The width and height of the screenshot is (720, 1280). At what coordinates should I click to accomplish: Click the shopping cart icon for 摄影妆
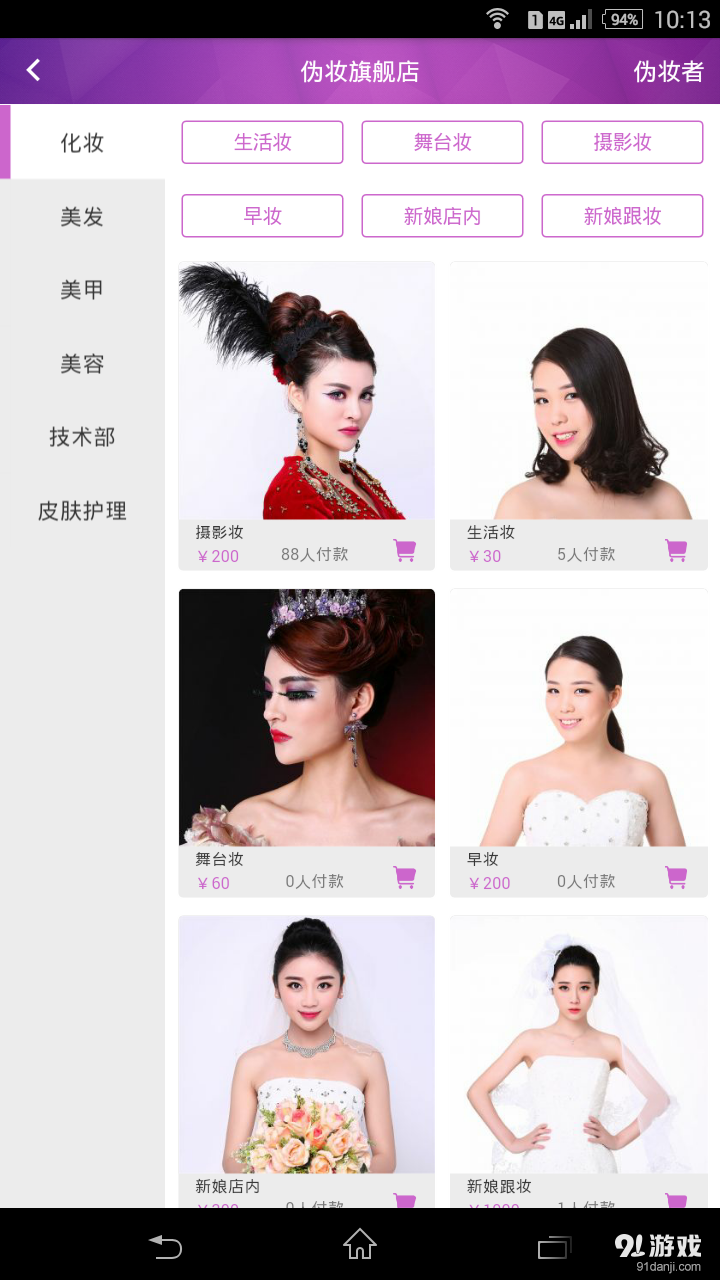tap(404, 550)
